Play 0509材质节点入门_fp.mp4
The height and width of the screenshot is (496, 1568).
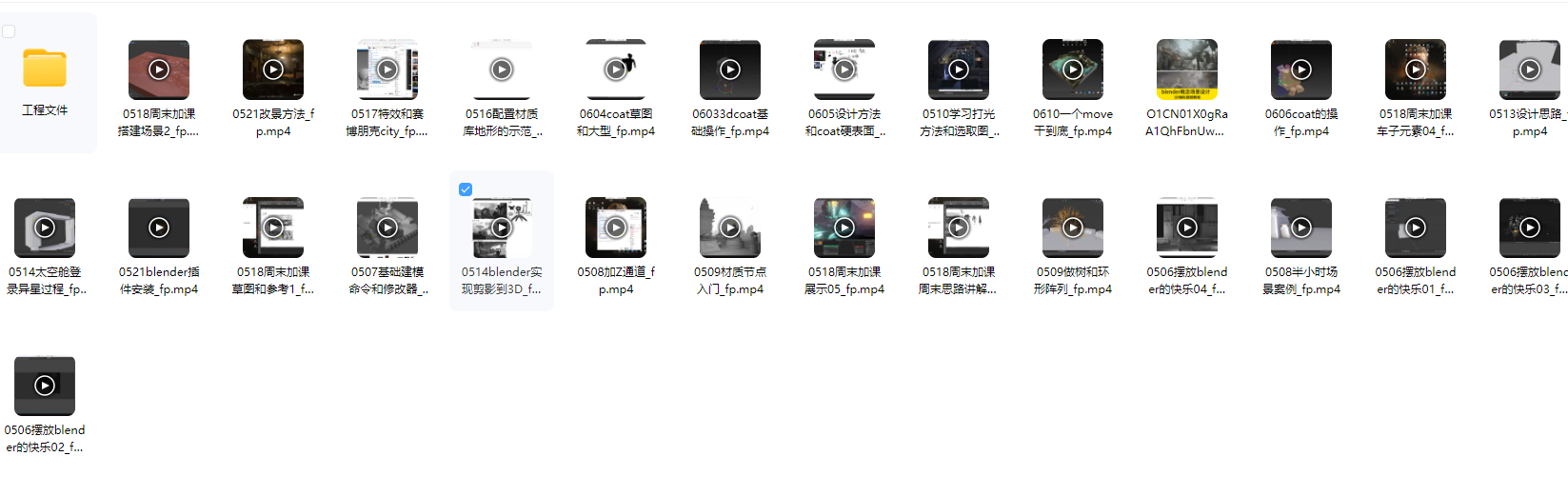coord(730,228)
